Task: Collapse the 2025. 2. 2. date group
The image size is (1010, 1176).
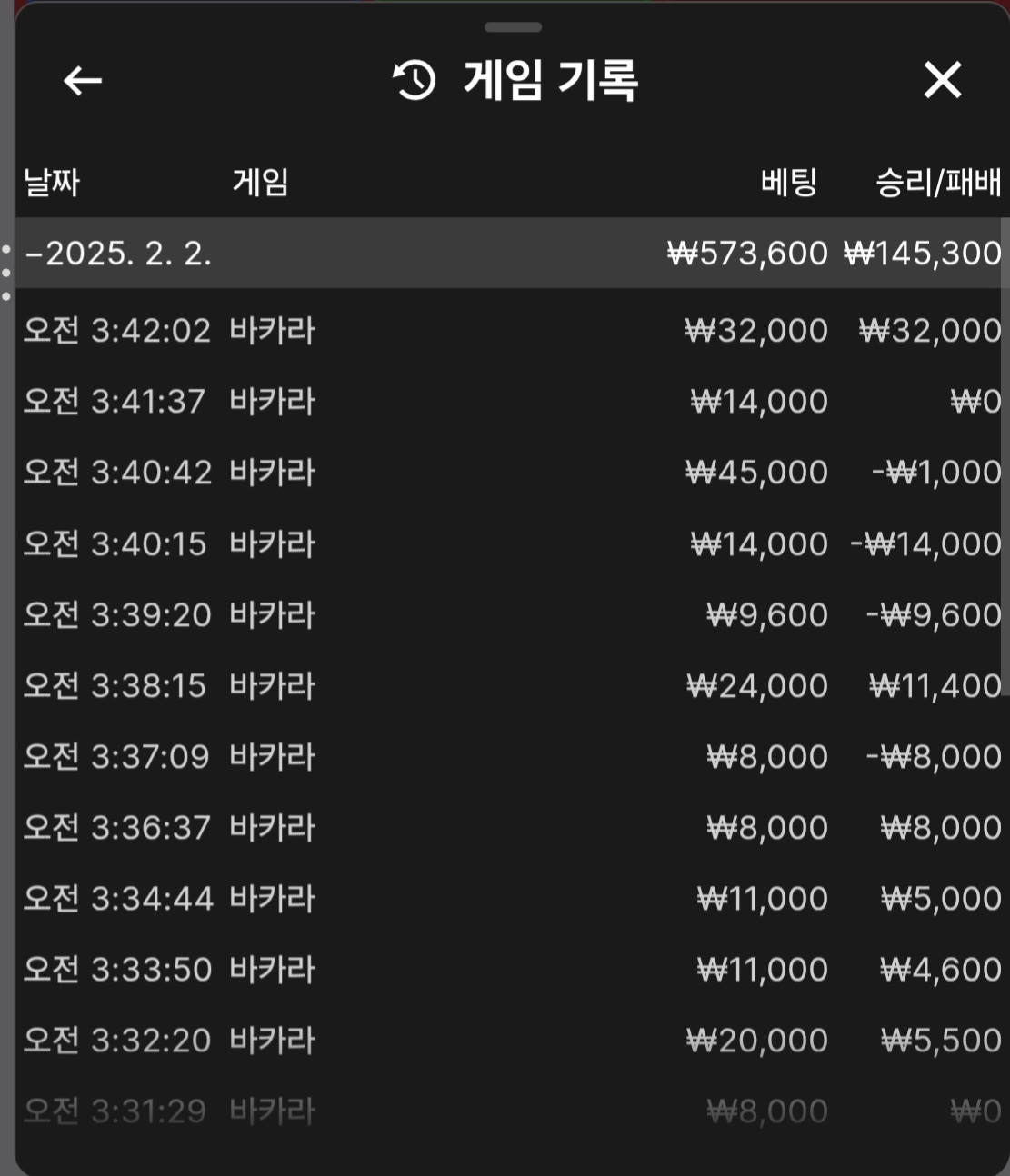Action: pos(118,254)
